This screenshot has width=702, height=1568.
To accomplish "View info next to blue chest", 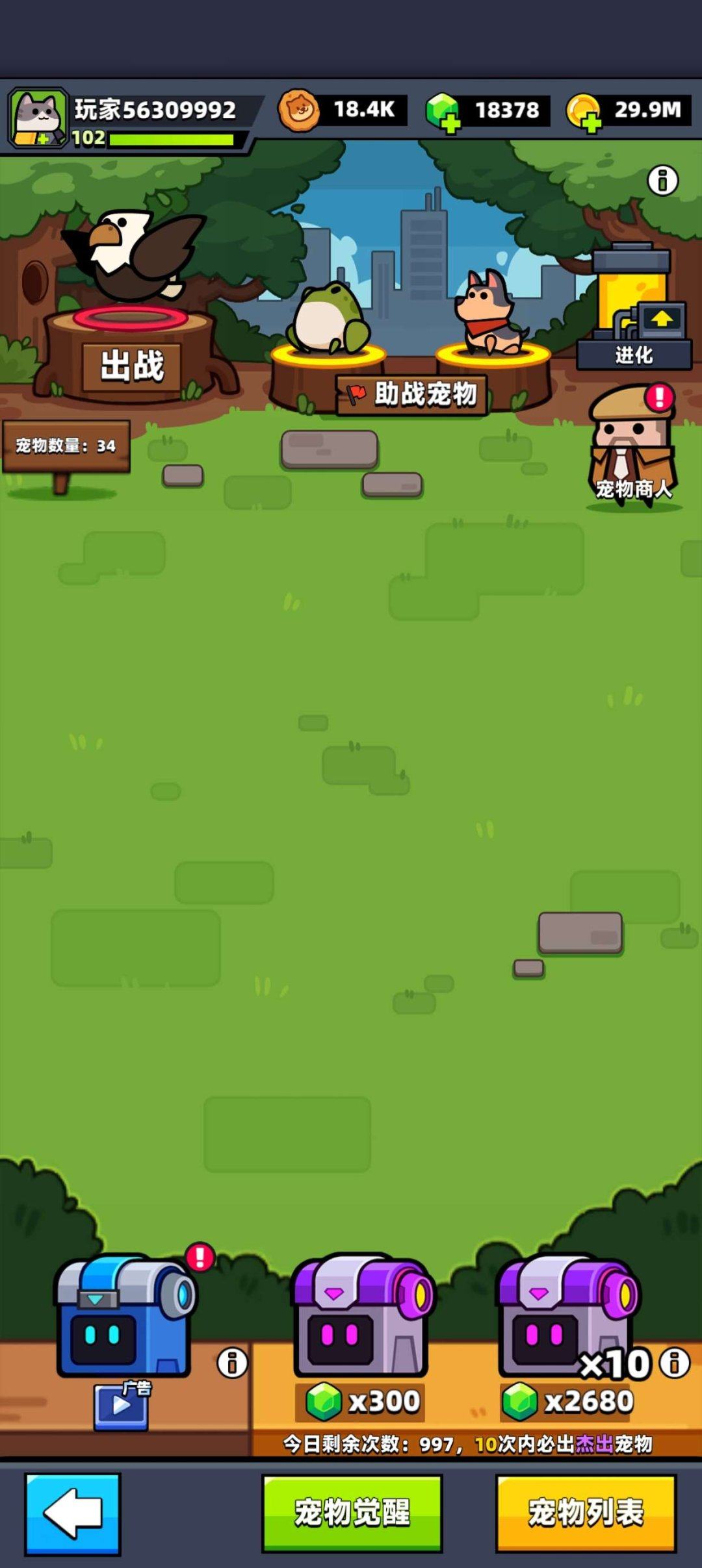I will (232, 1362).
